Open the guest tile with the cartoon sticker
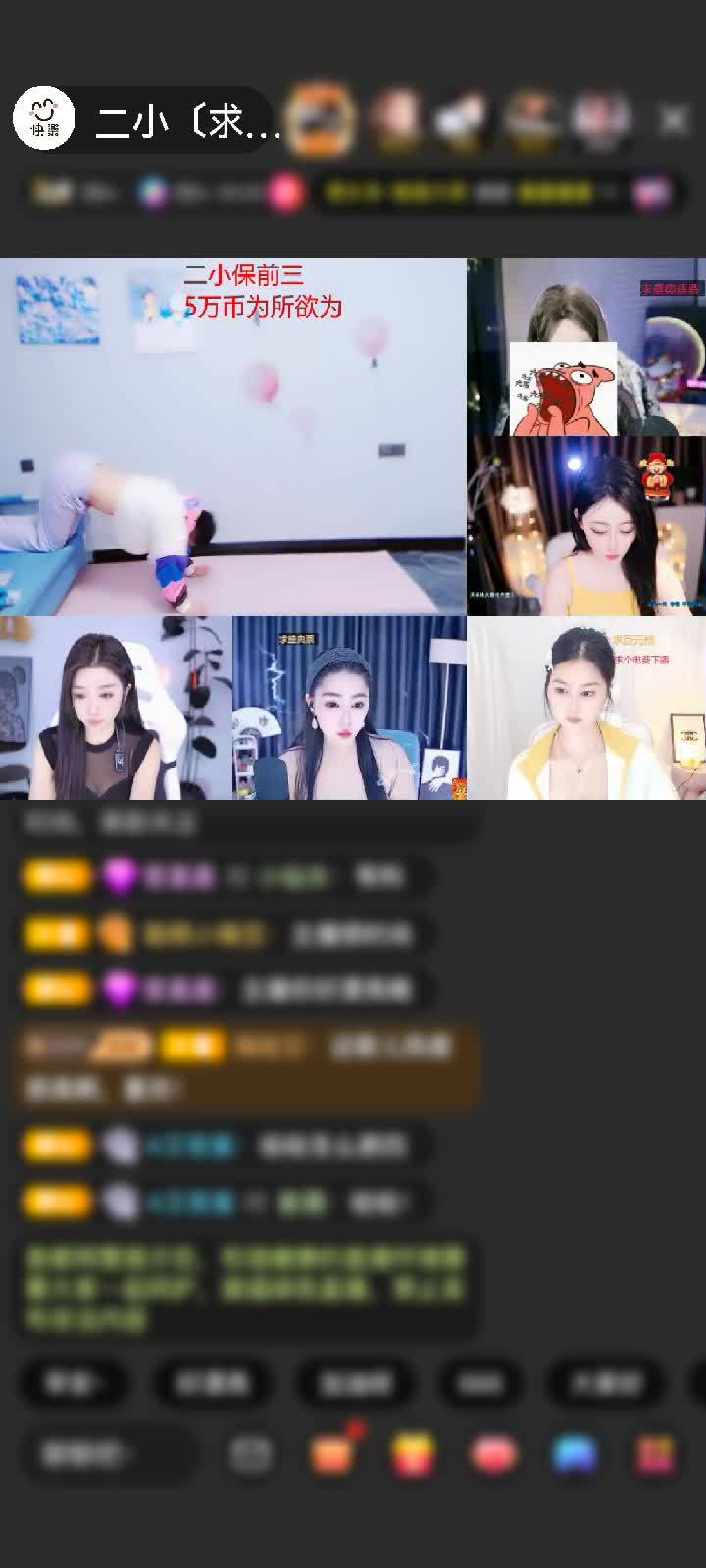The image size is (706, 1568). [586, 347]
